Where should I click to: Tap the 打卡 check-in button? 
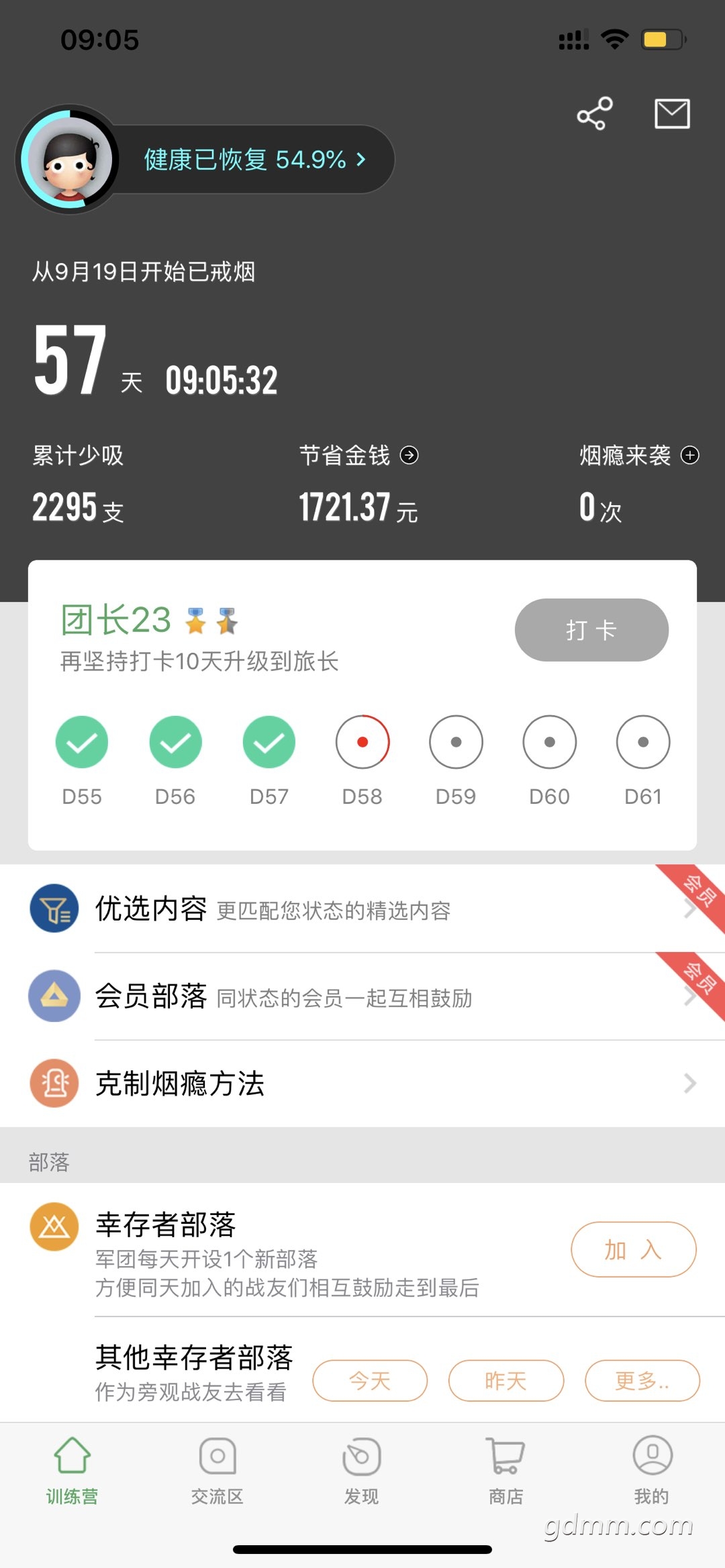591,630
